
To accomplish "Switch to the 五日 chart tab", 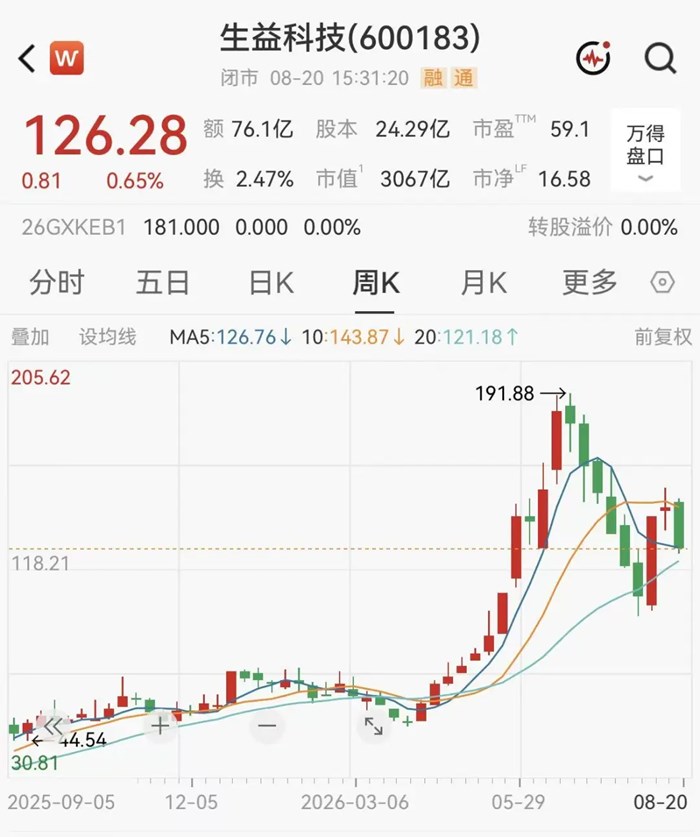I will tap(163, 282).
